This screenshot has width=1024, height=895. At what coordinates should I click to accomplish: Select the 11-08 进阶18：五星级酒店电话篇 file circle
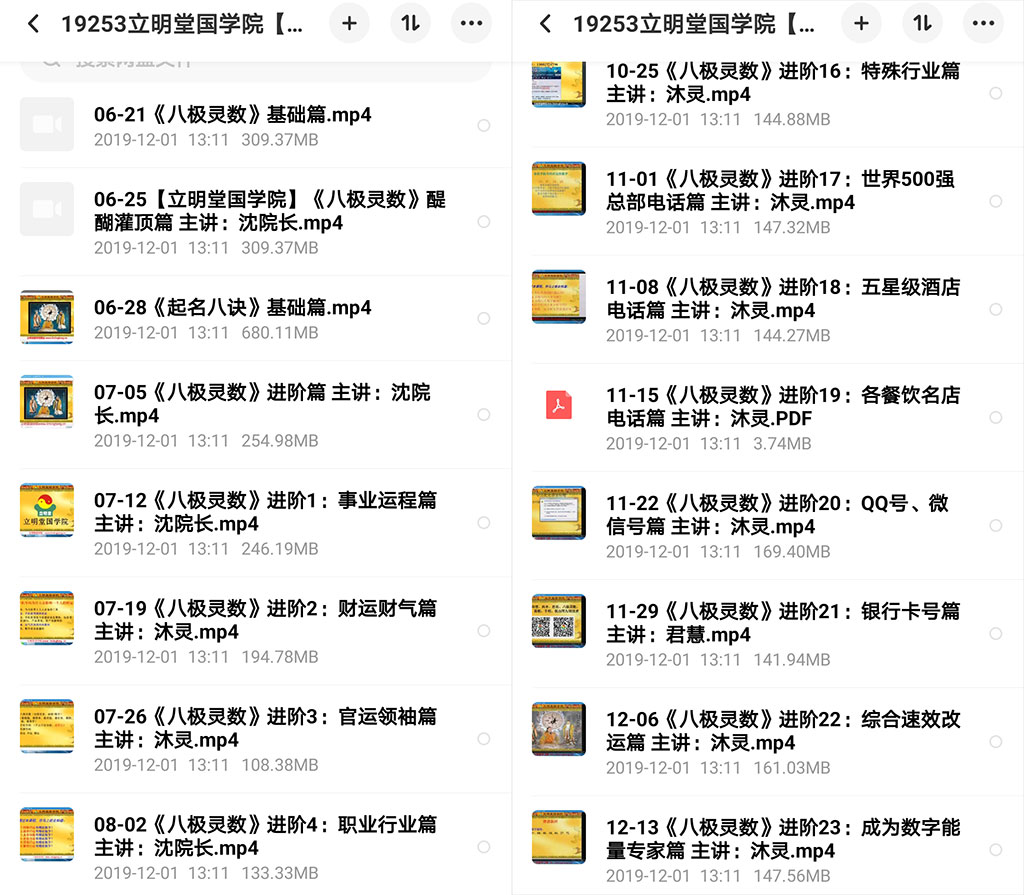[x=995, y=310]
